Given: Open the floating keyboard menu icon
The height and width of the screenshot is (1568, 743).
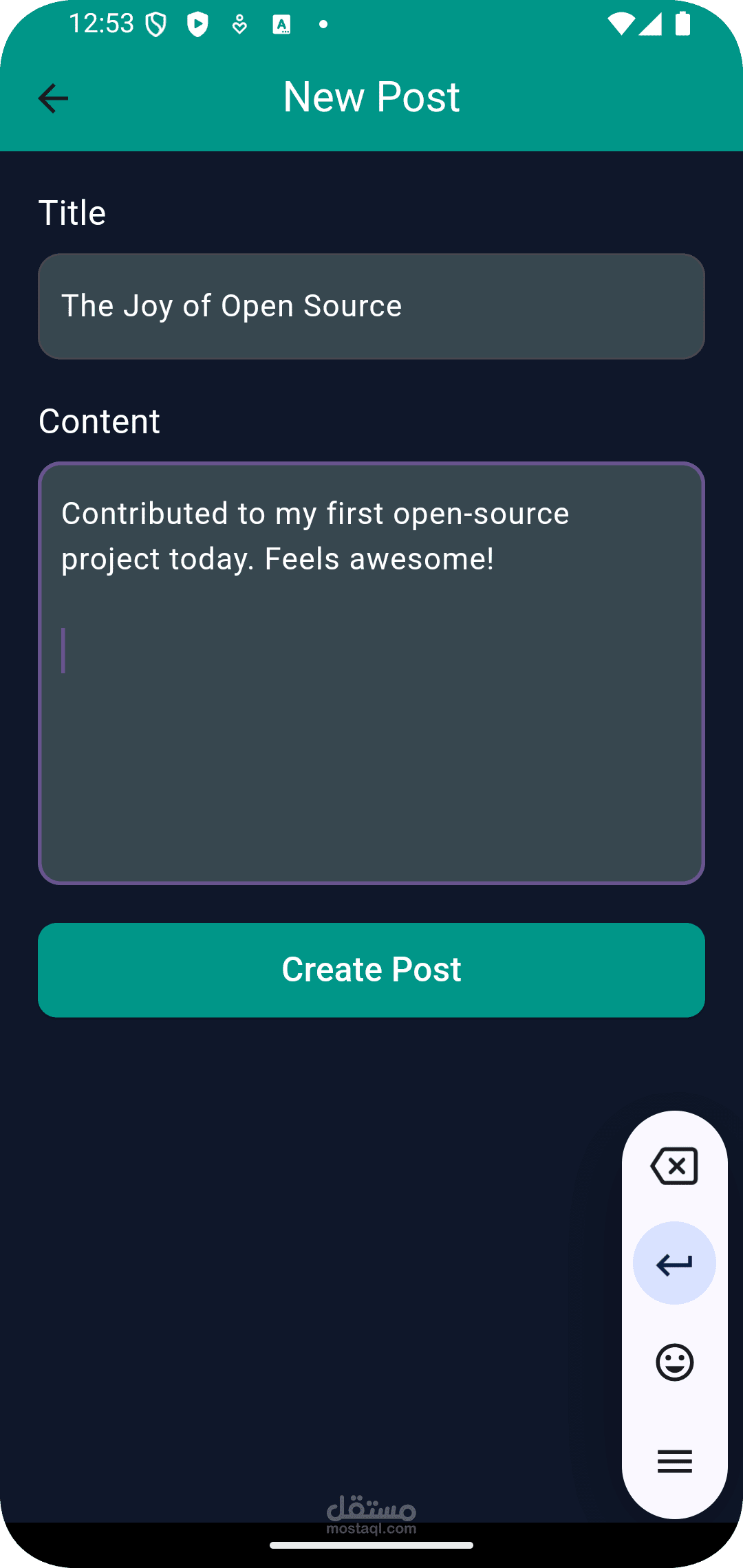Looking at the screenshot, I should pyautogui.click(x=674, y=1461).
